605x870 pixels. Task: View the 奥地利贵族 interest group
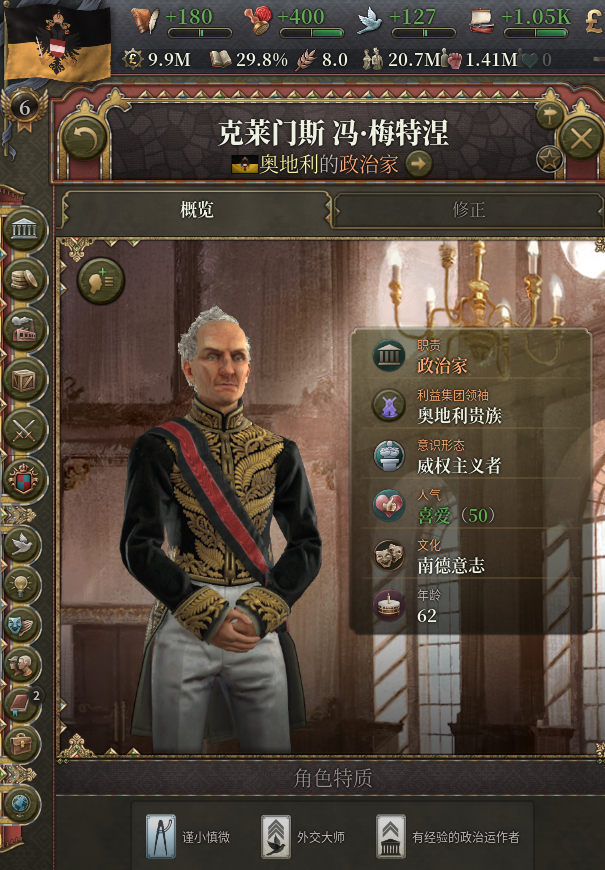pyautogui.click(x=458, y=411)
